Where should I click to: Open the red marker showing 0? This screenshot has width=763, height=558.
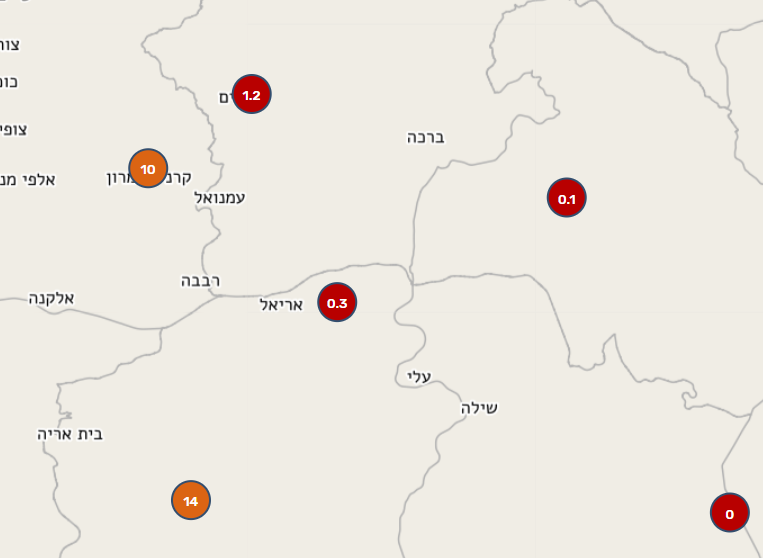[729, 513]
